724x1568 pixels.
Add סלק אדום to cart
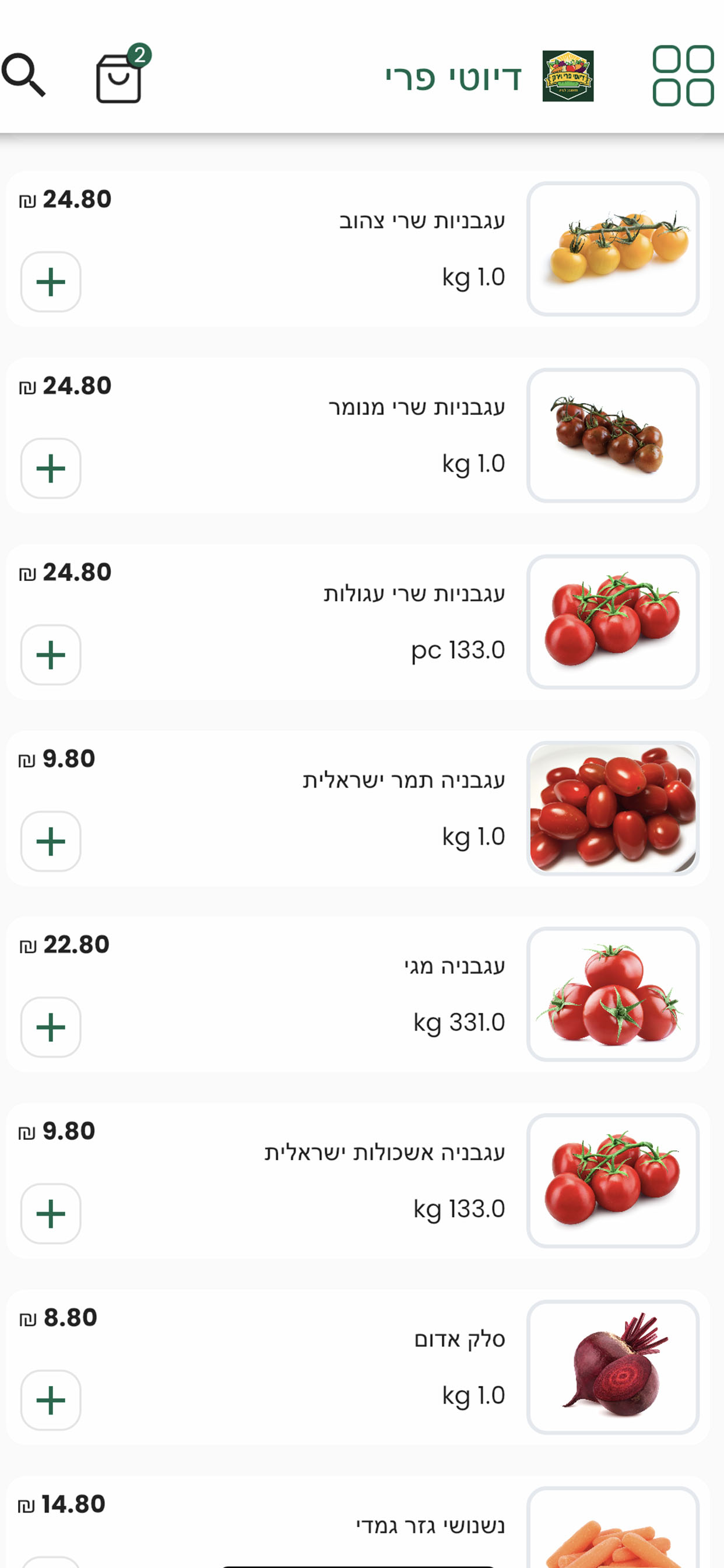point(51,1401)
